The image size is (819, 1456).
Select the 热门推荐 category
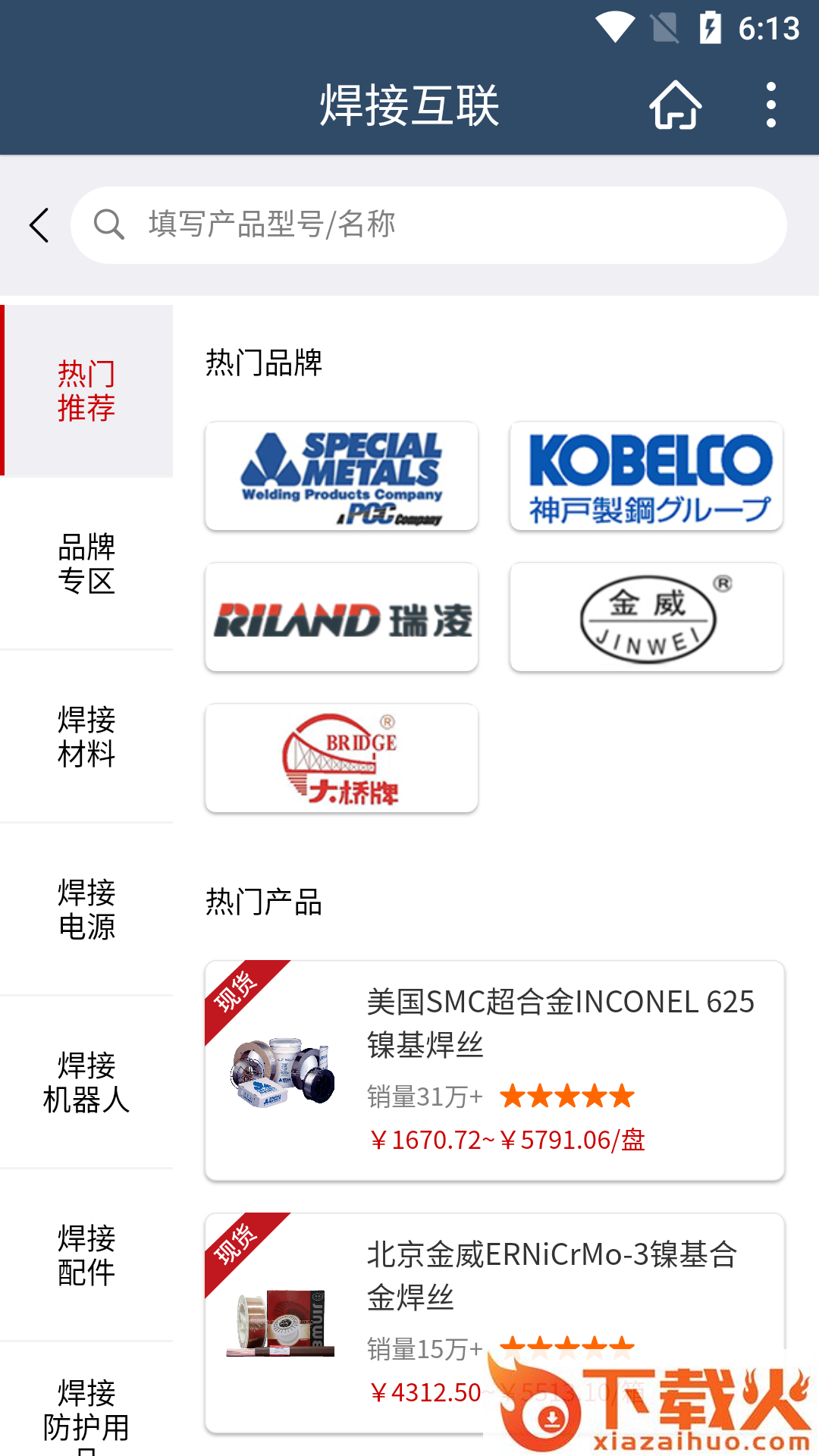86,391
